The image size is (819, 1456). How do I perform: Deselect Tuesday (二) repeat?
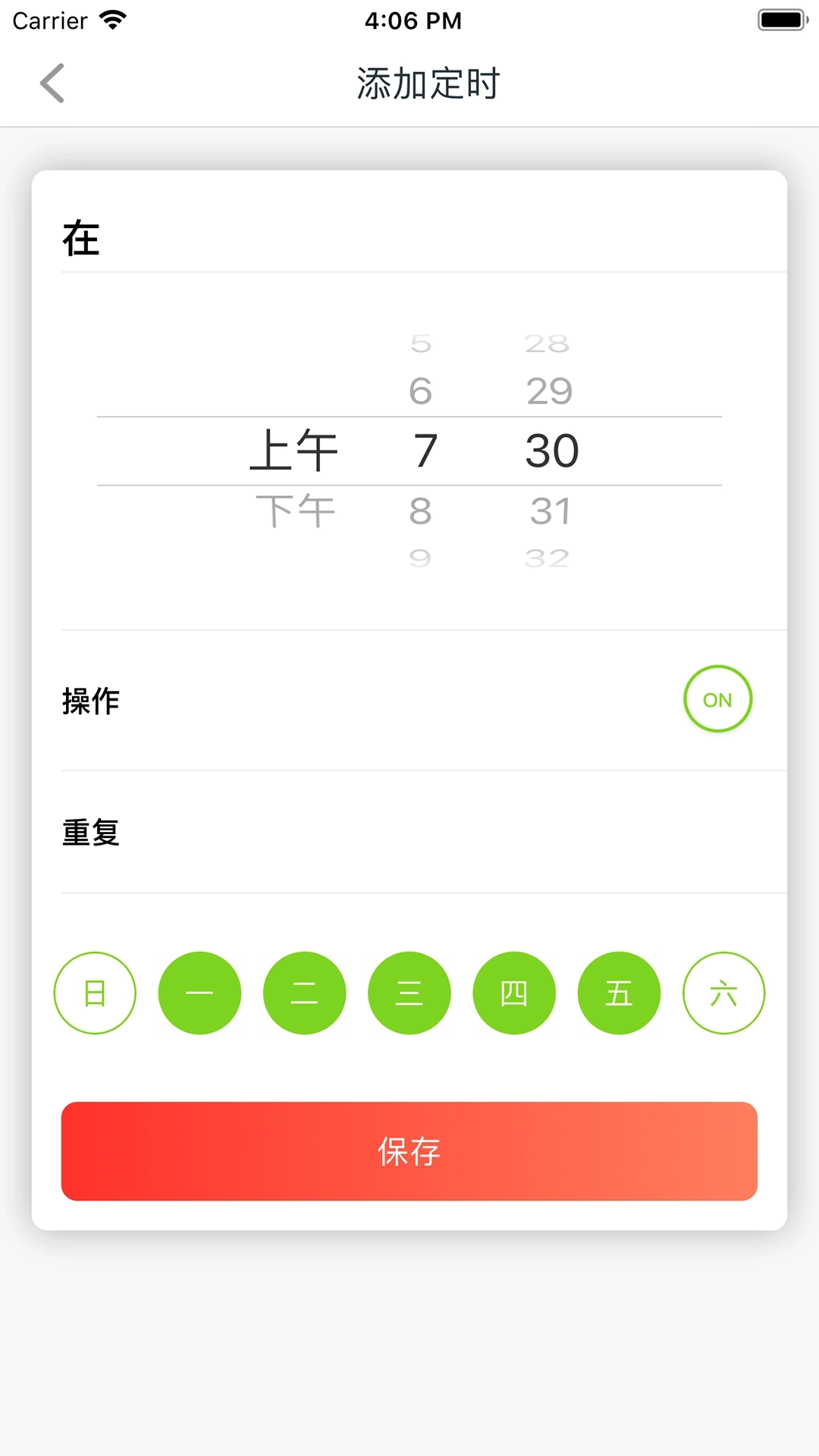pyautogui.click(x=304, y=993)
